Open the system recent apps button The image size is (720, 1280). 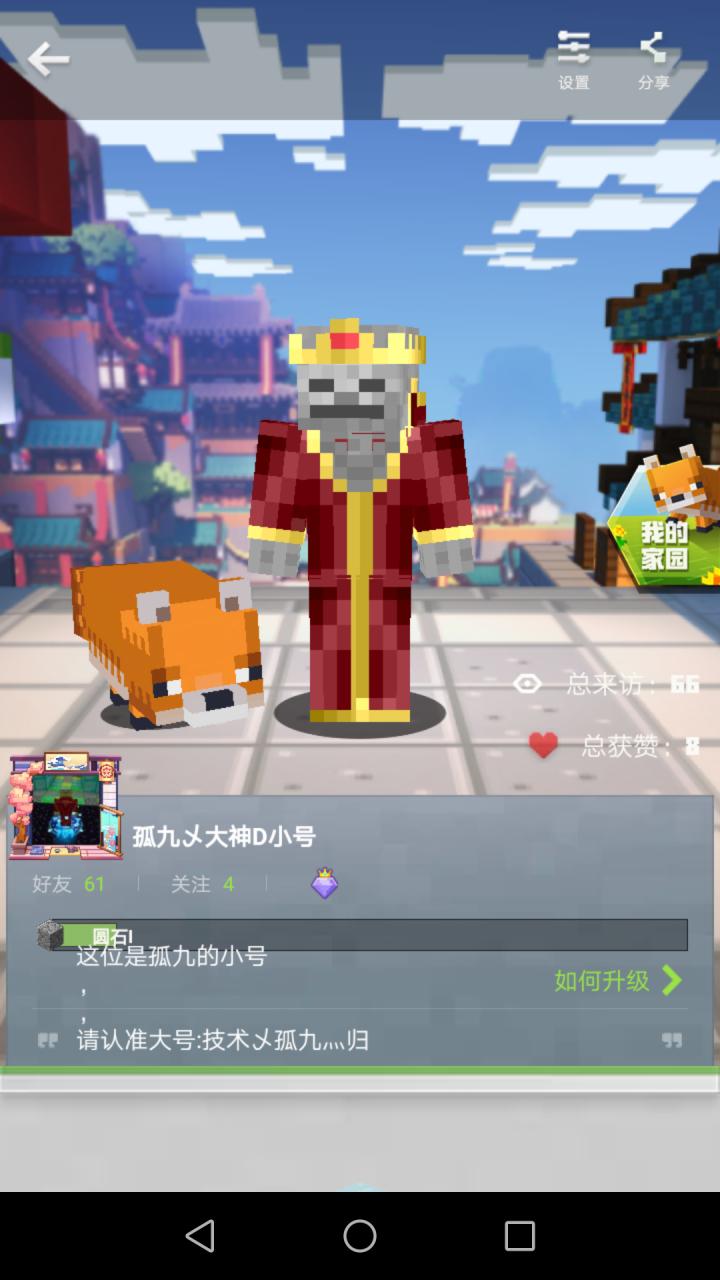[519, 1236]
